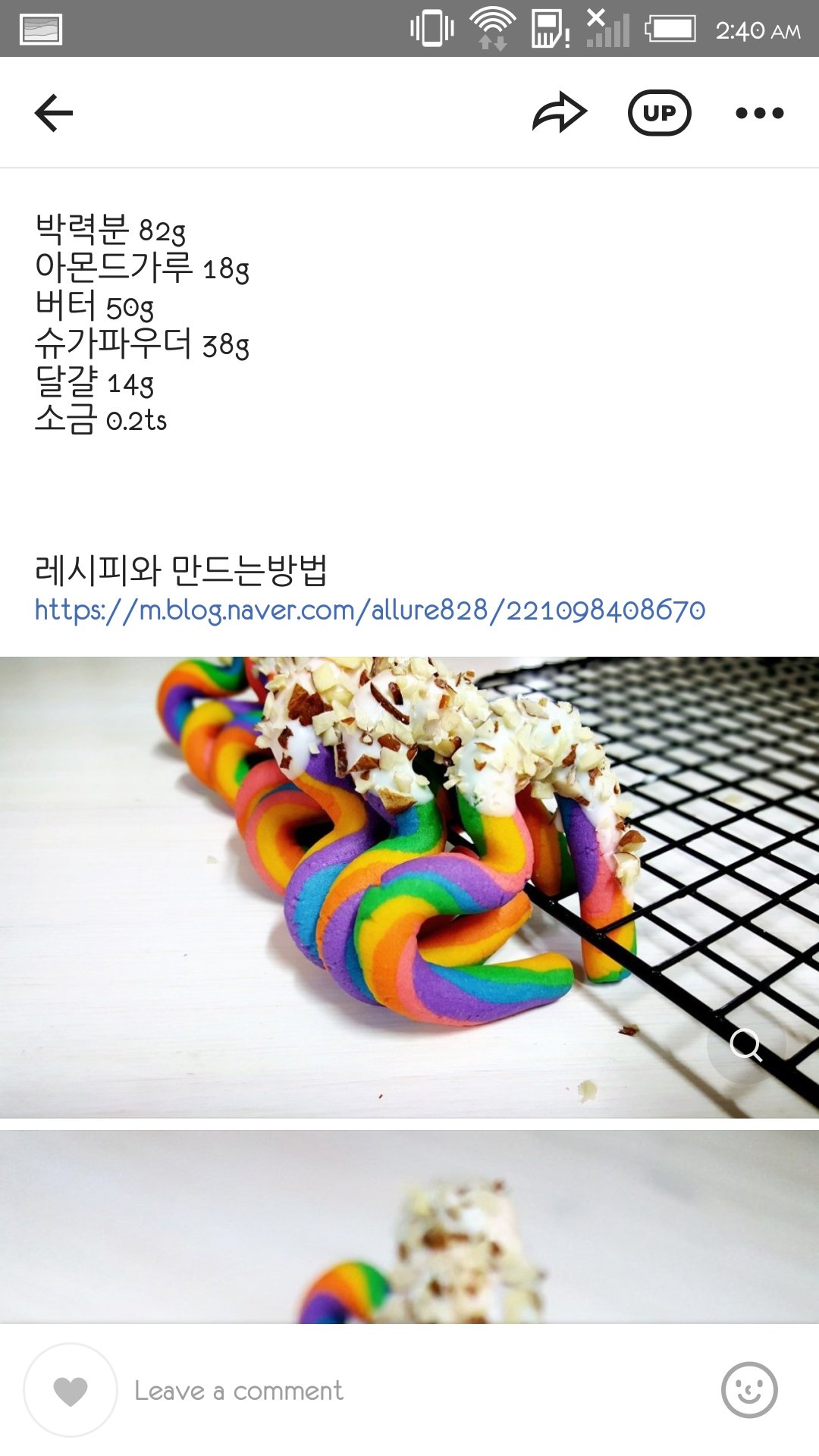819x1456 pixels.
Task: Share this post
Action: pos(560,113)
